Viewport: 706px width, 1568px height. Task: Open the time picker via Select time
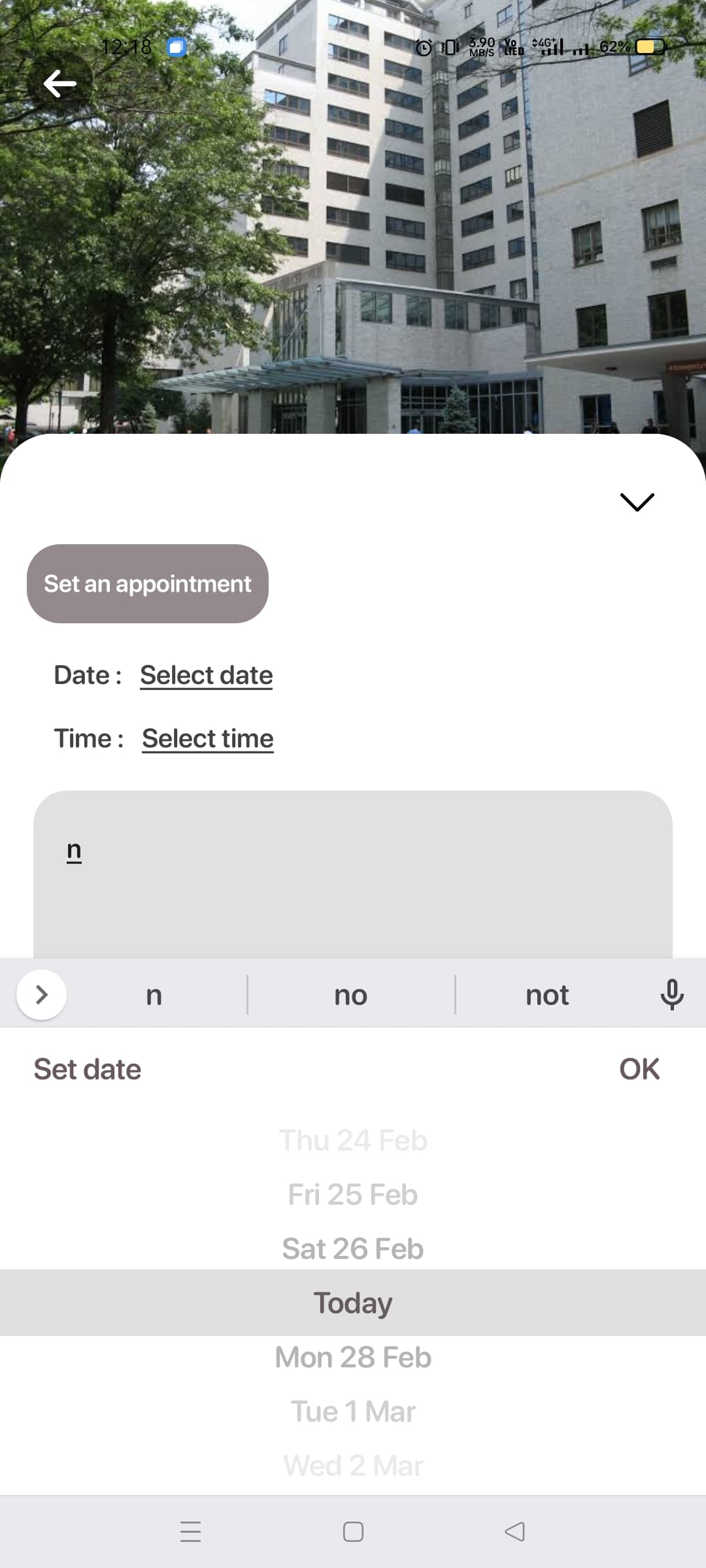(207, 738)
